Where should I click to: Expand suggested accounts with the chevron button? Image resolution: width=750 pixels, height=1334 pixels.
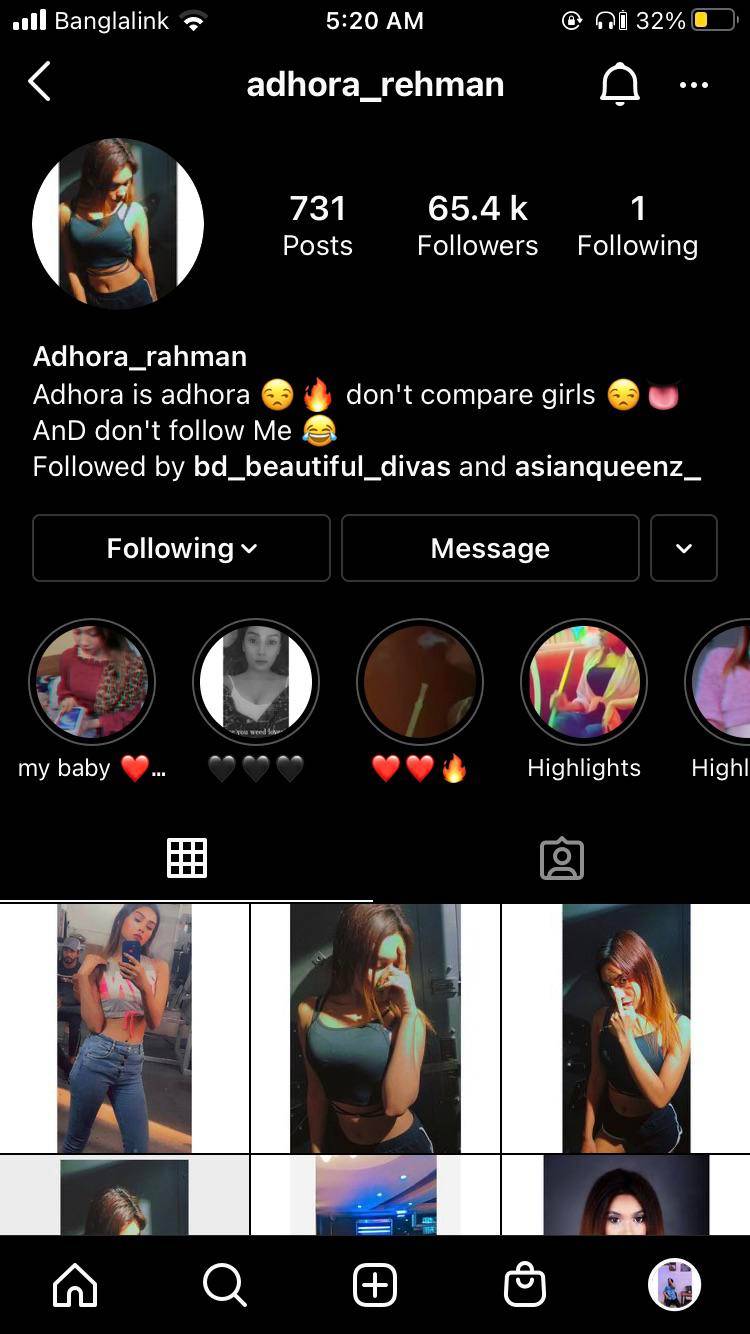684,548
